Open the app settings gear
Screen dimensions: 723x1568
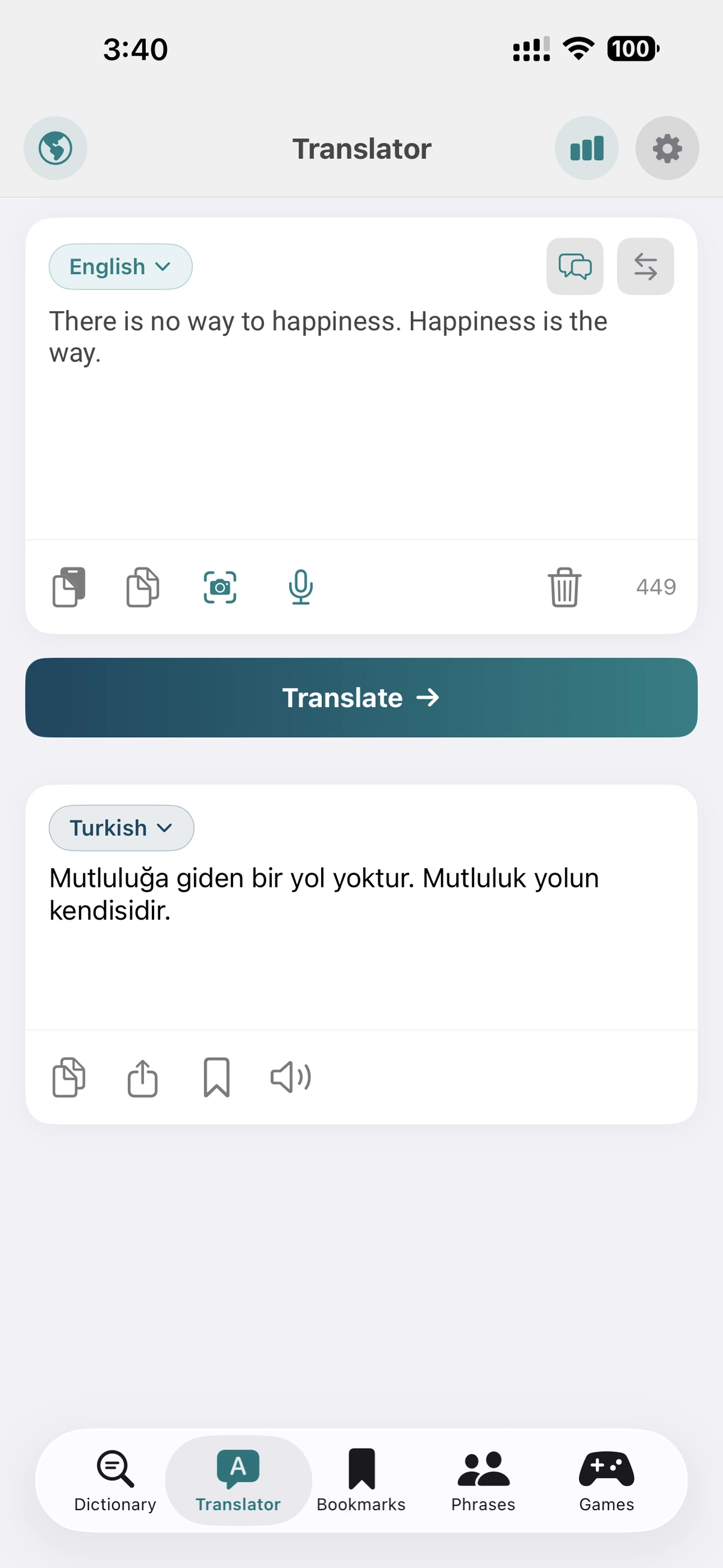(x=667, y=148)
